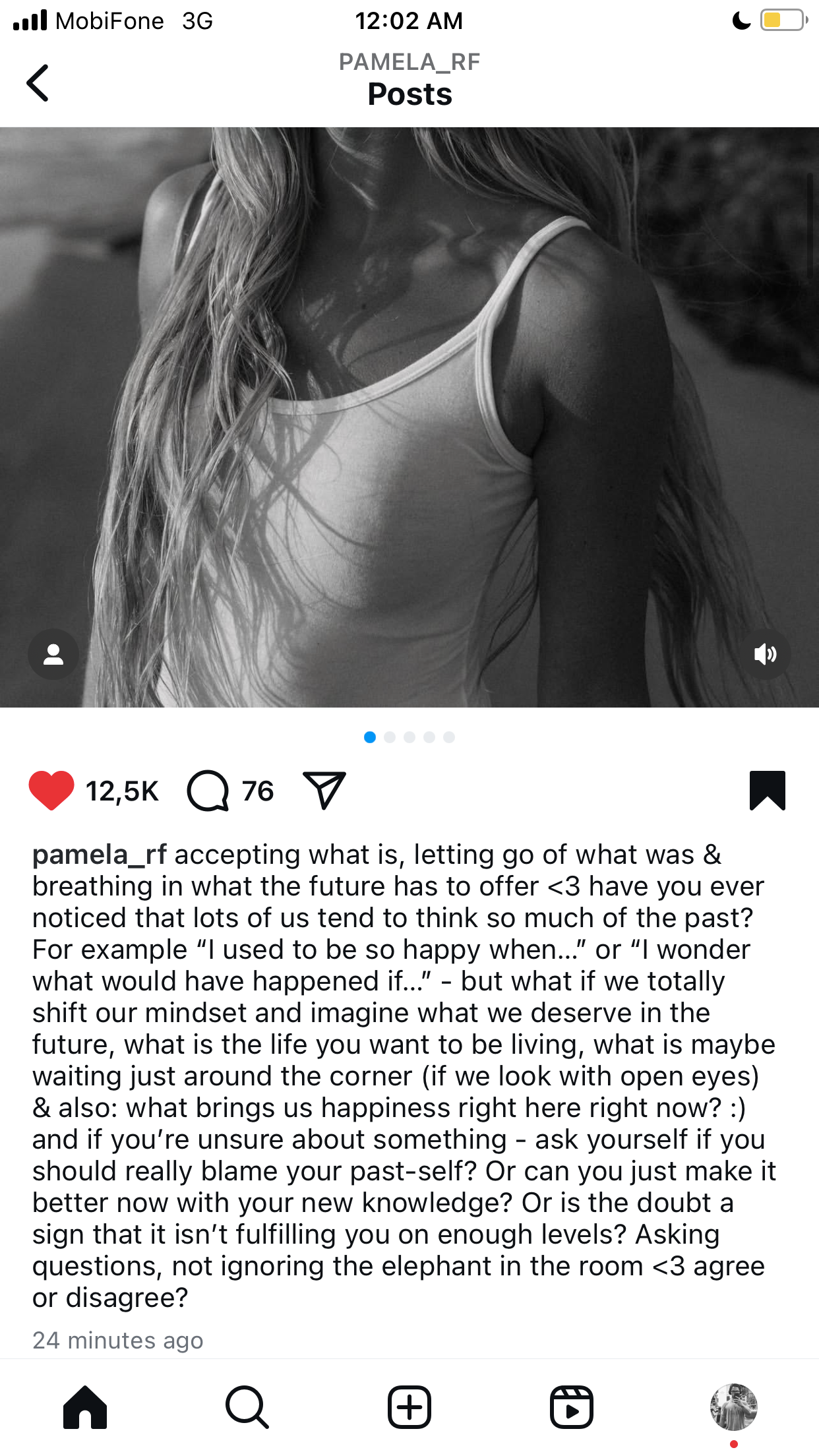This screenshot has width=819, height=1456.
Task: Mute the post's sound
Action: pos(765,654)
